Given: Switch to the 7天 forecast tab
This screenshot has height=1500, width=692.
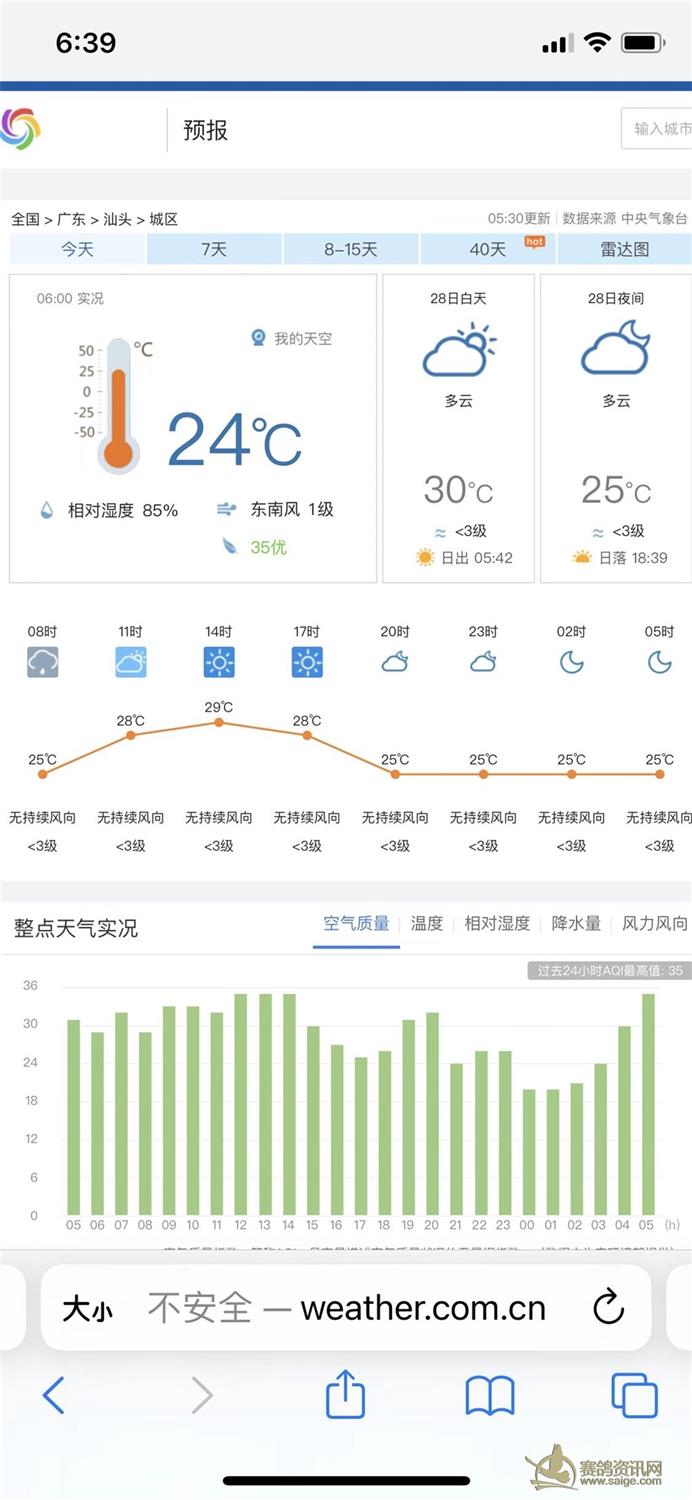Looking at the screenshot, I should (214, 249).
